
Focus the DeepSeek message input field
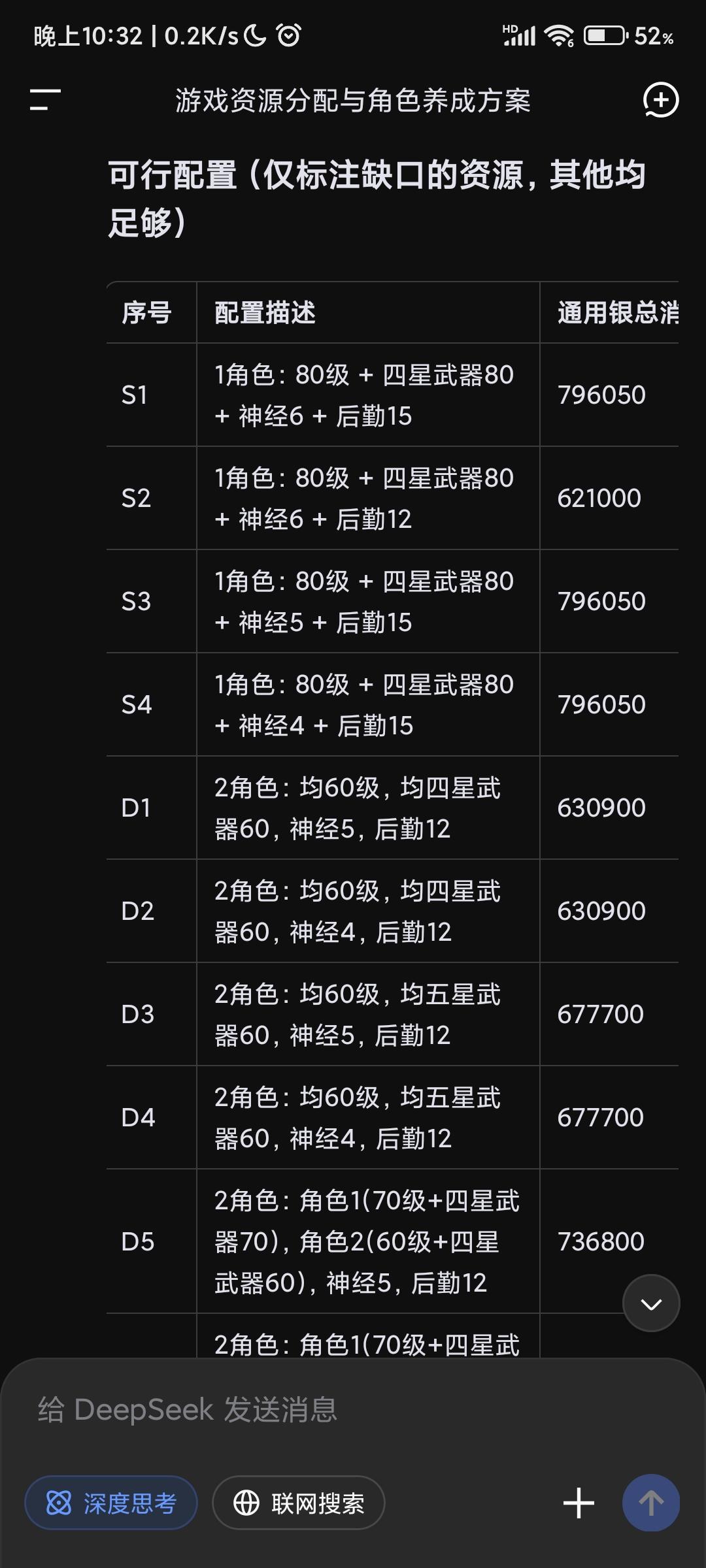click(353, 1409)
